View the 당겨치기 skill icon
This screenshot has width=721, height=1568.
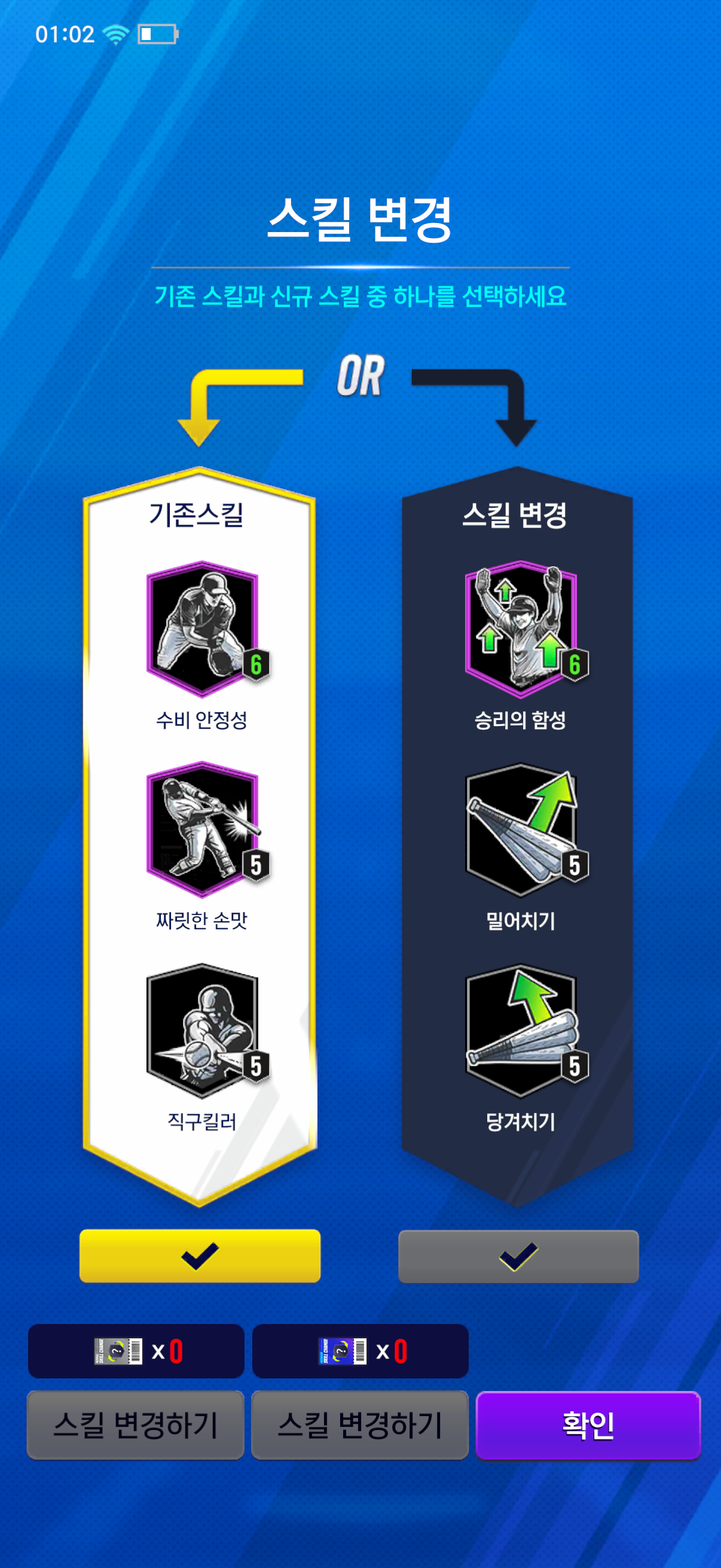[521, 1030]
